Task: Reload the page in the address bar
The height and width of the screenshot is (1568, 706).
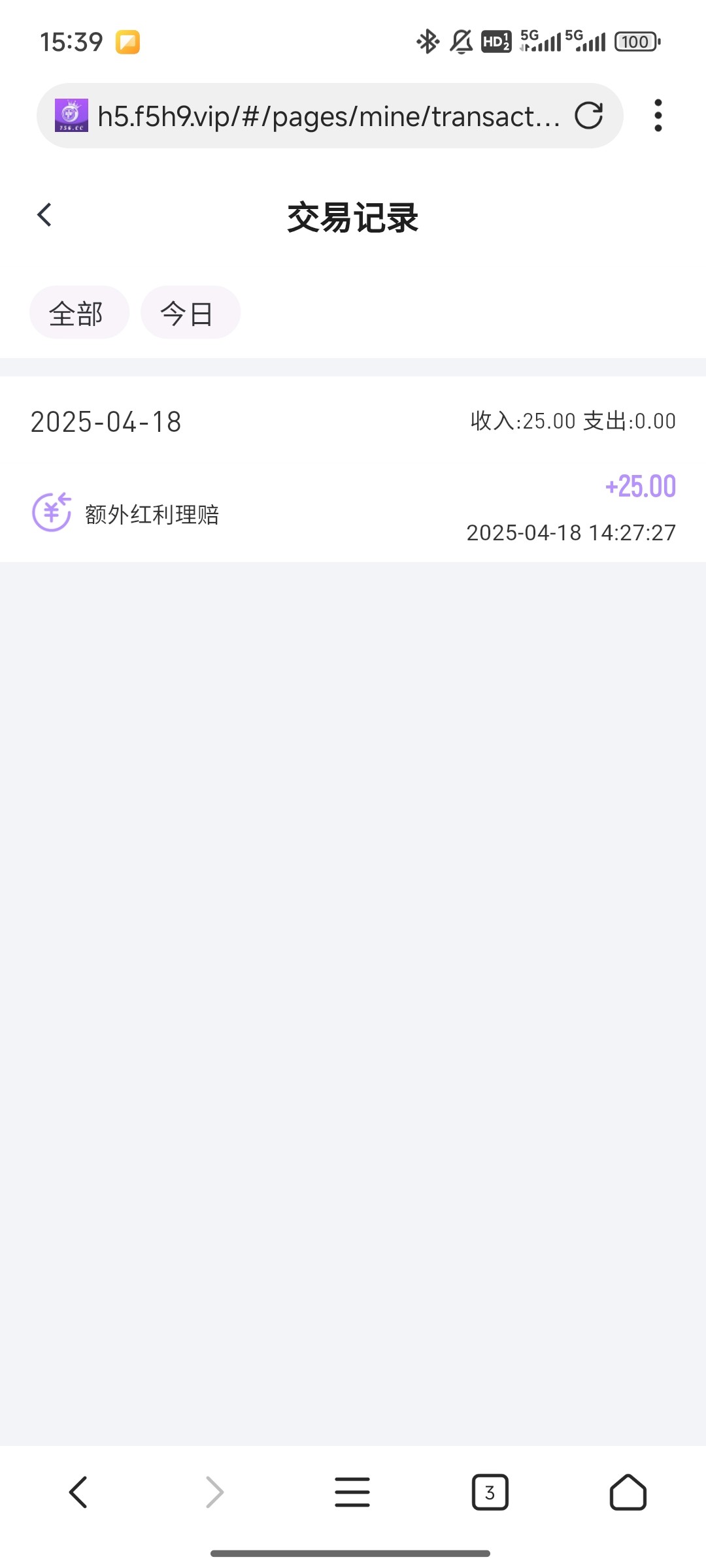Action: click(x=588, y=116)
